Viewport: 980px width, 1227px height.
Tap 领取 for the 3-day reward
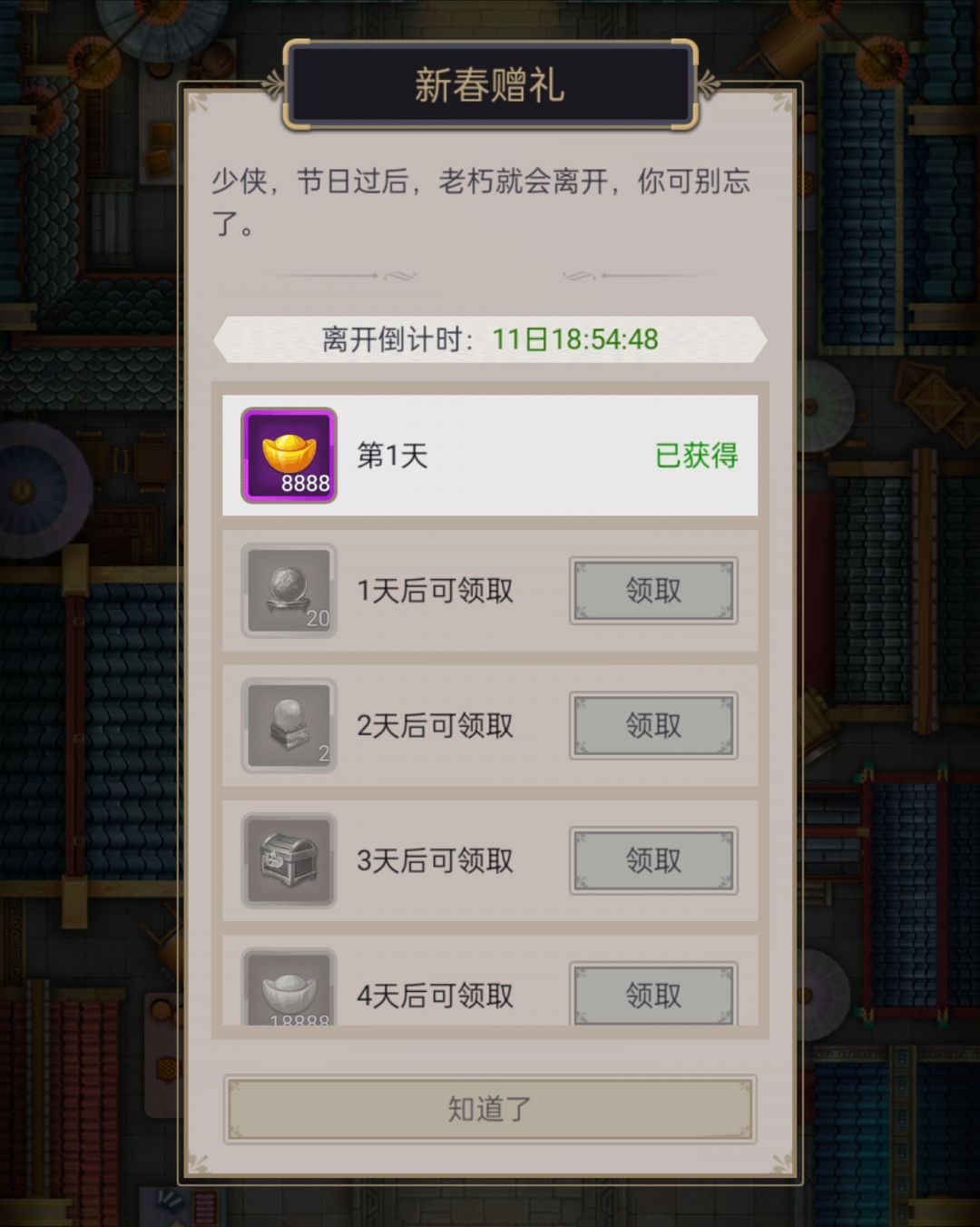click(x=652, y=860)
